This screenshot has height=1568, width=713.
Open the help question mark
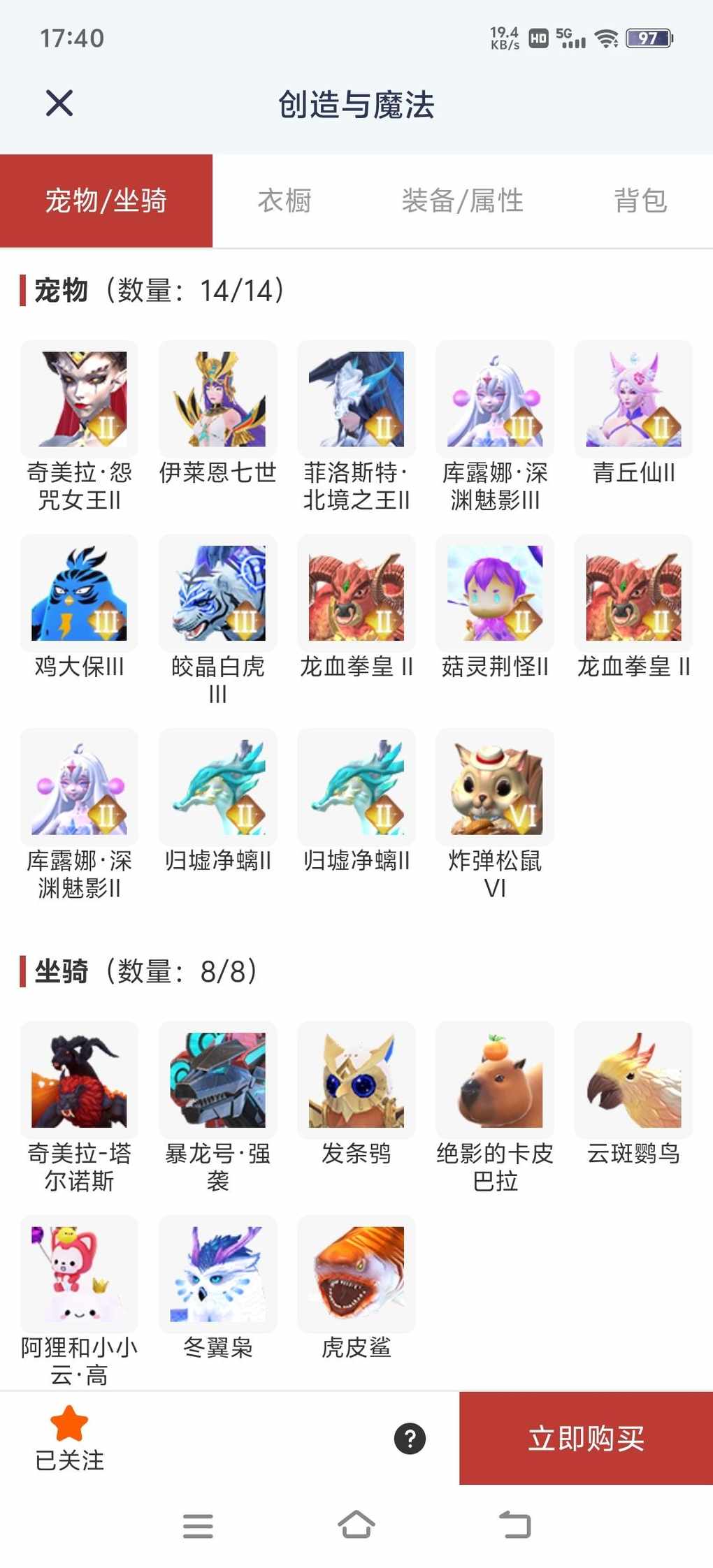point(410,1439)
